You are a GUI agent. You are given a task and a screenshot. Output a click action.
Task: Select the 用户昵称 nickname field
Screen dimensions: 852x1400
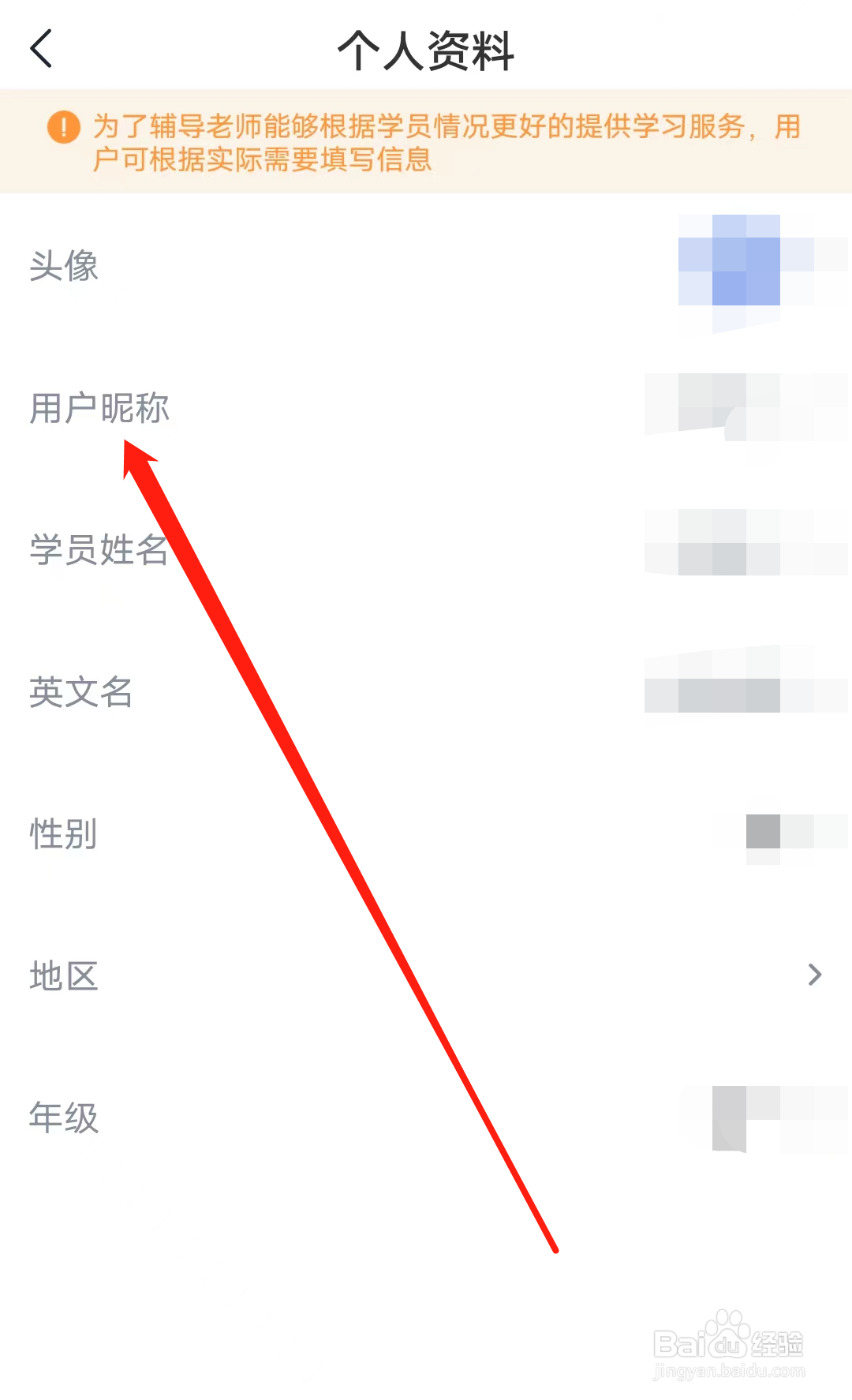point(100,410)
